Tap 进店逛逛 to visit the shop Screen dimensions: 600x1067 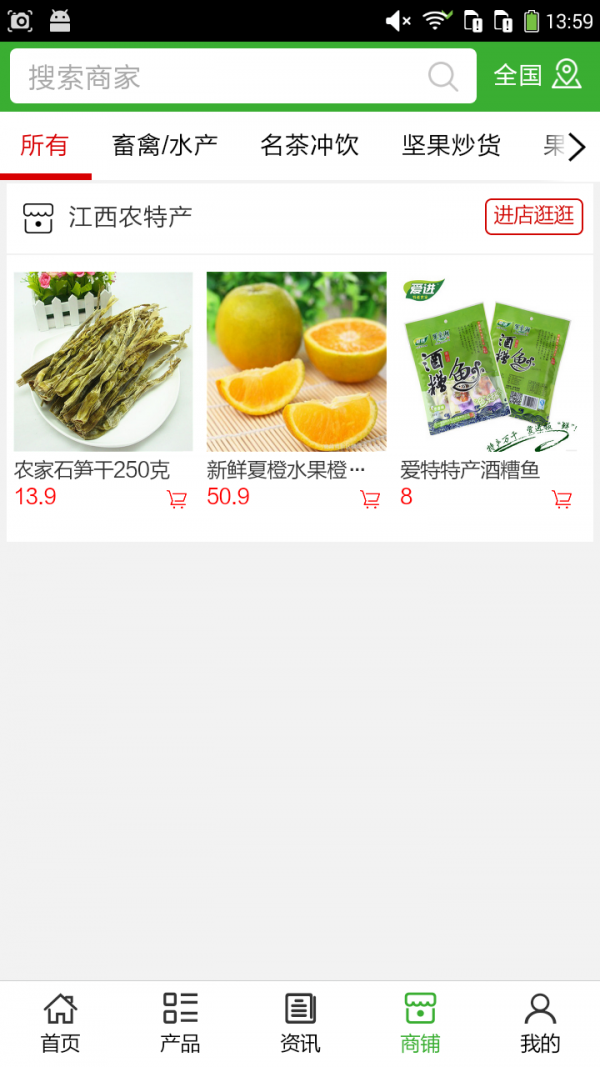coord(534,216)
